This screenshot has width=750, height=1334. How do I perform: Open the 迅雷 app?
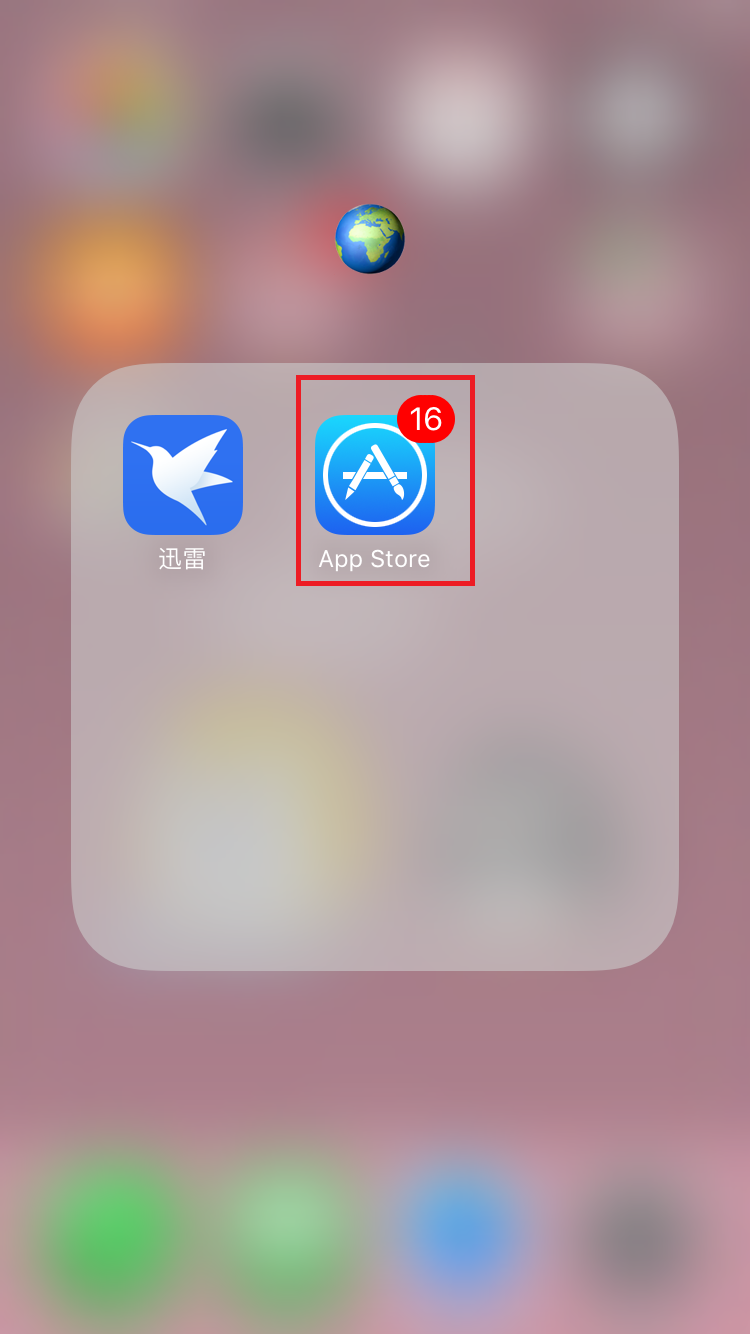(x=183, y=475)
